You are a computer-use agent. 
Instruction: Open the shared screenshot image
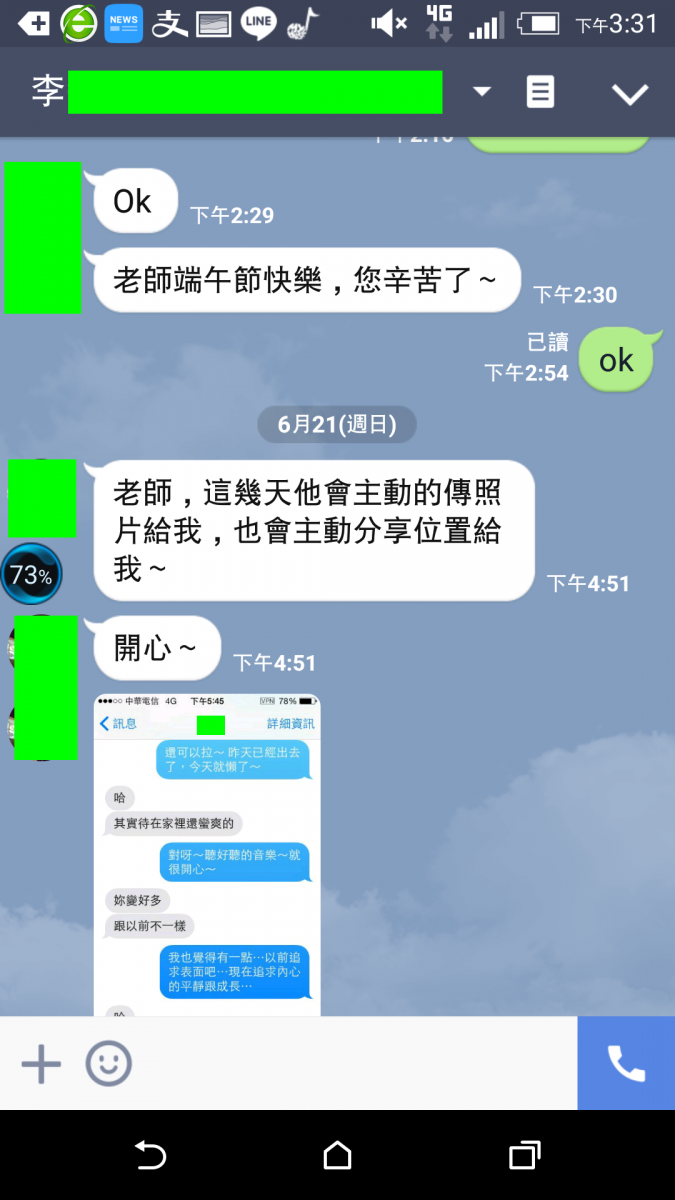coord(207,855)
